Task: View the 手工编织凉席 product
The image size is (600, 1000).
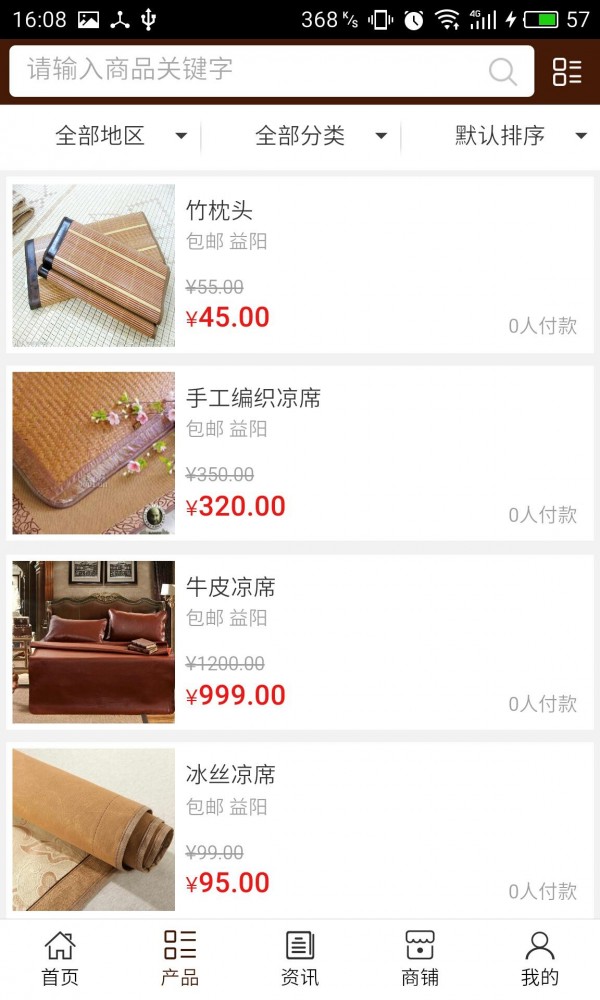Action: (300, 453)
